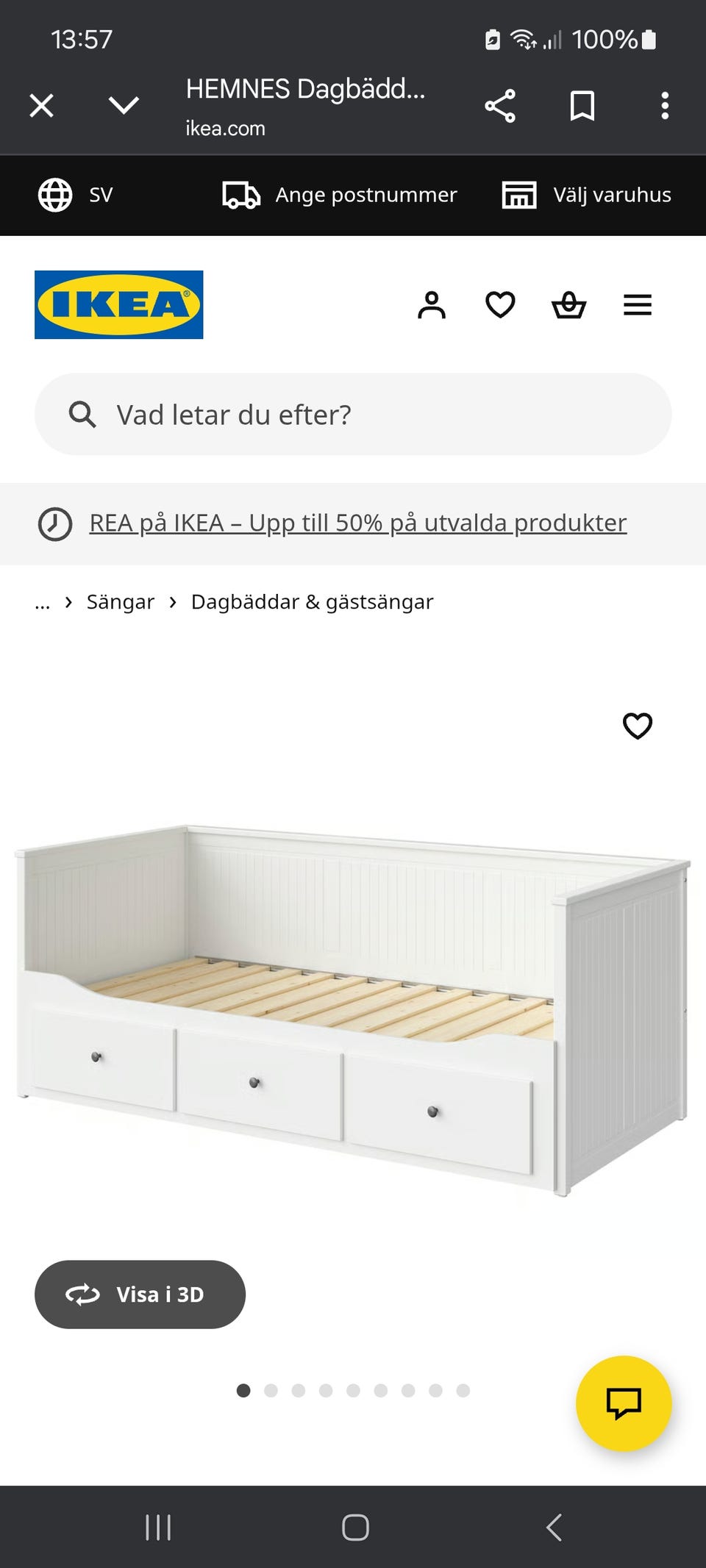Add the daybed to favorites with the heart

point(636,726)
